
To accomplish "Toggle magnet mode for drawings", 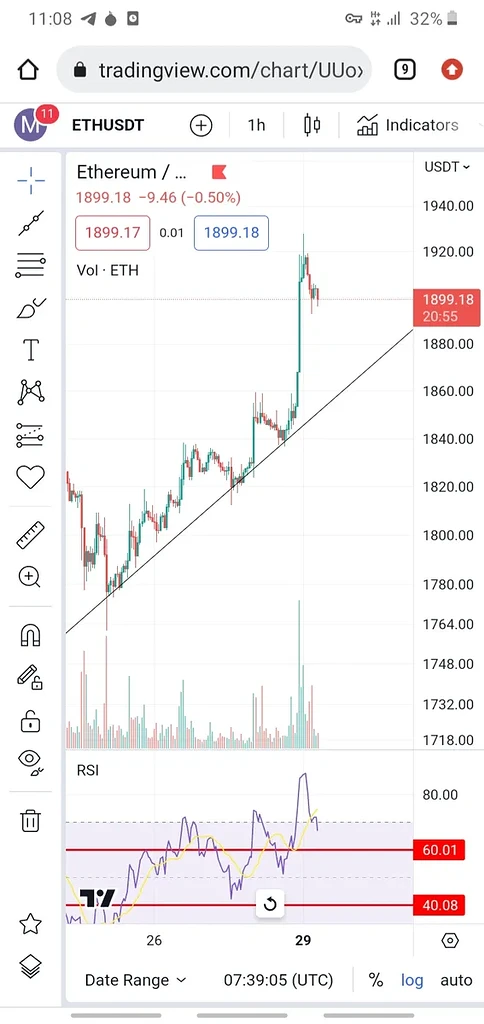I will click(31, 635).
